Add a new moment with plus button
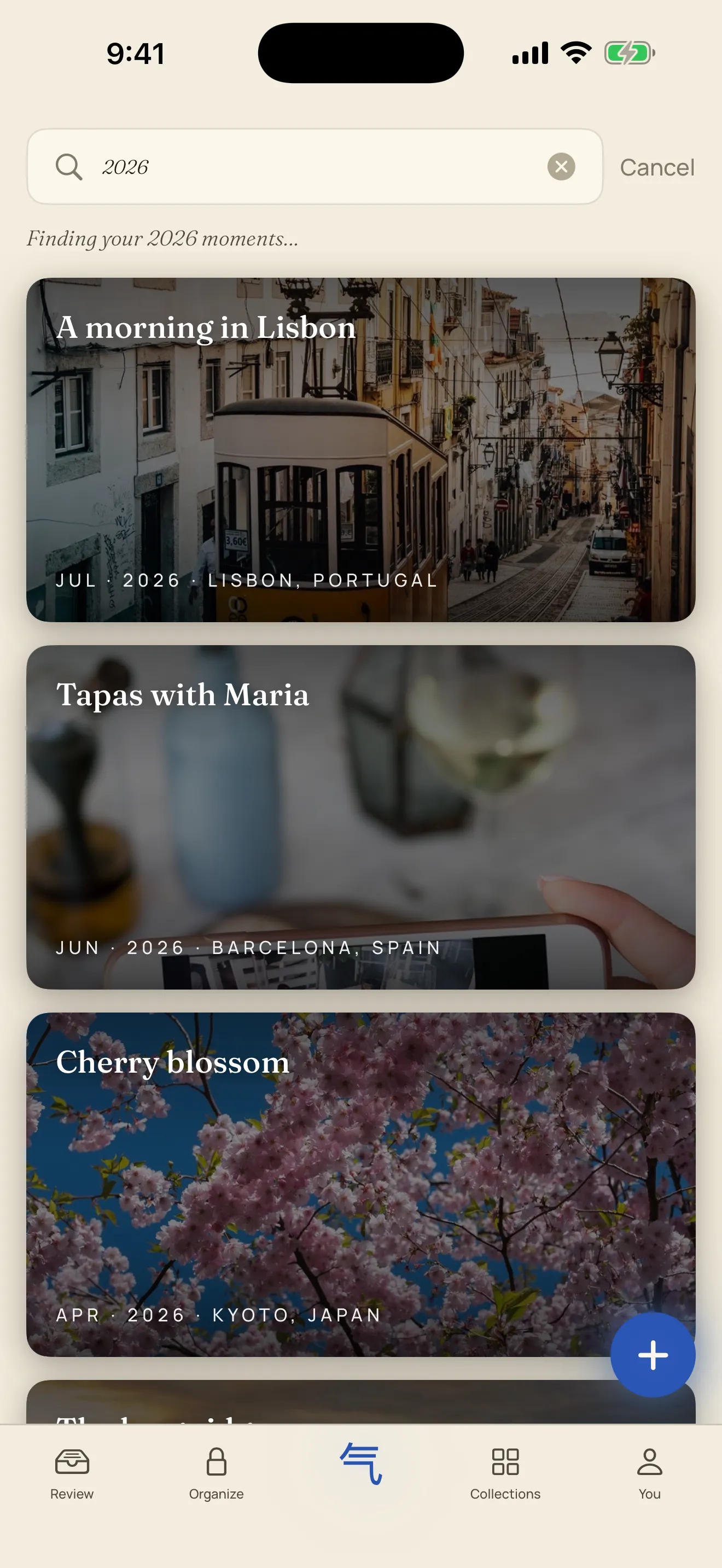722x1568 pixels. (653, 1354)
